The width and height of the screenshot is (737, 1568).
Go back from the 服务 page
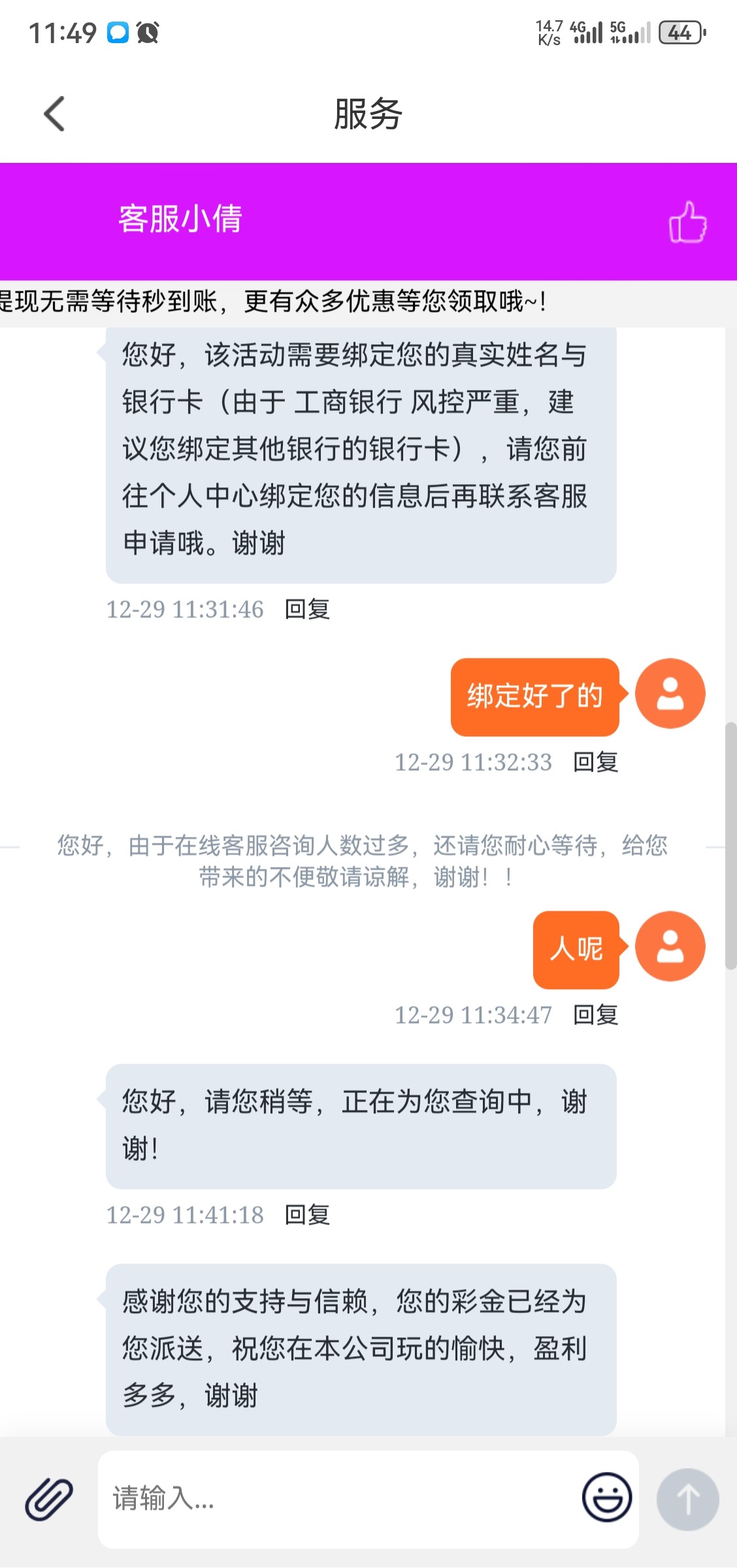coord(54,114)
